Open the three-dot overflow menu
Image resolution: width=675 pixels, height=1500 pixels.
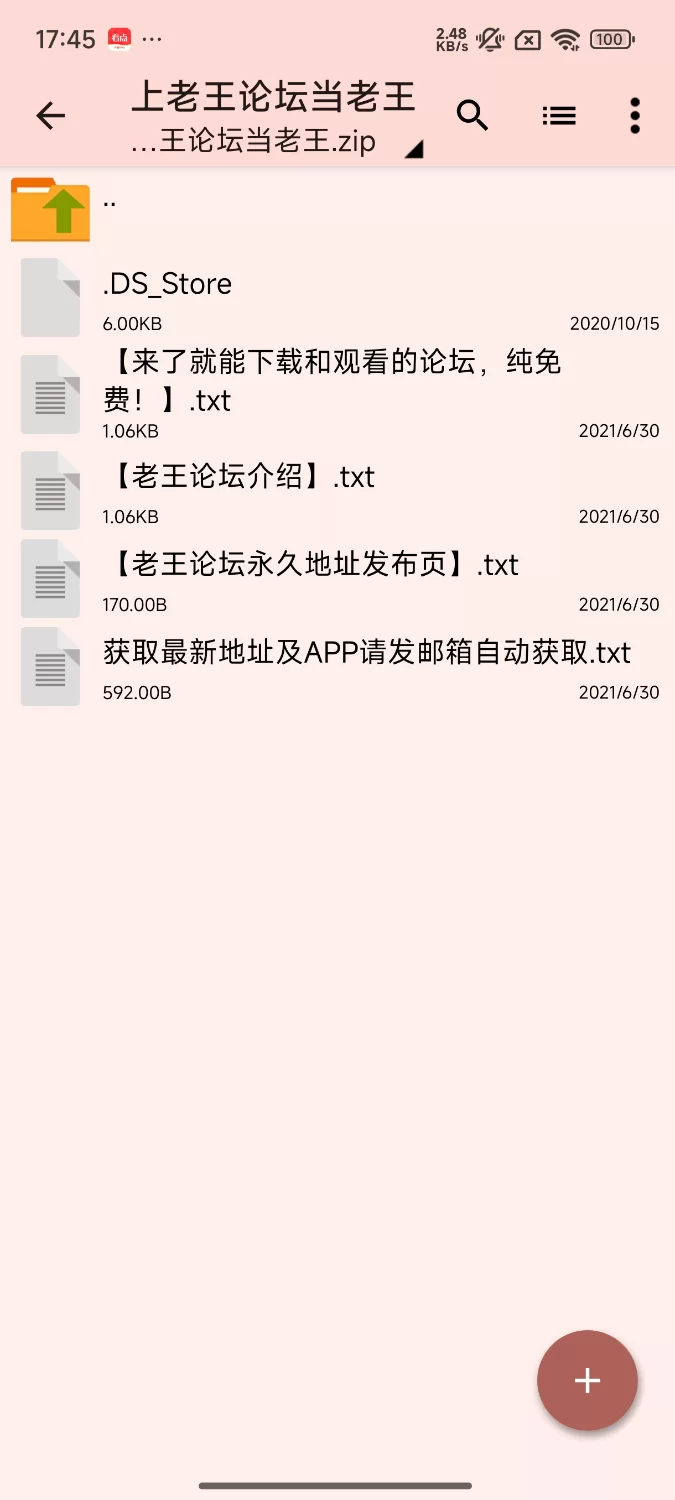[x=634, y=116]
